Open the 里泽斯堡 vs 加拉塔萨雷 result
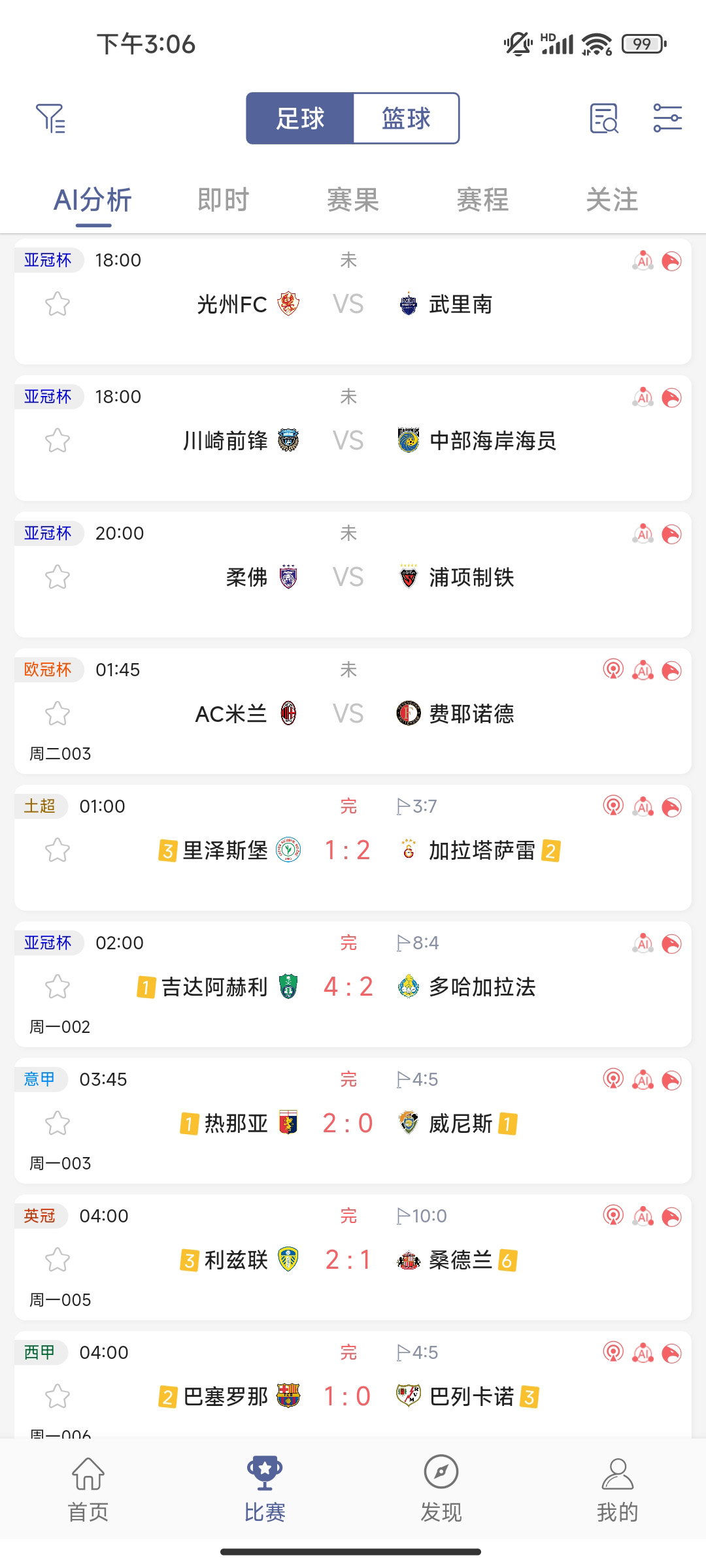This screenshot has width=706, height=1568. tap(353, 847)
